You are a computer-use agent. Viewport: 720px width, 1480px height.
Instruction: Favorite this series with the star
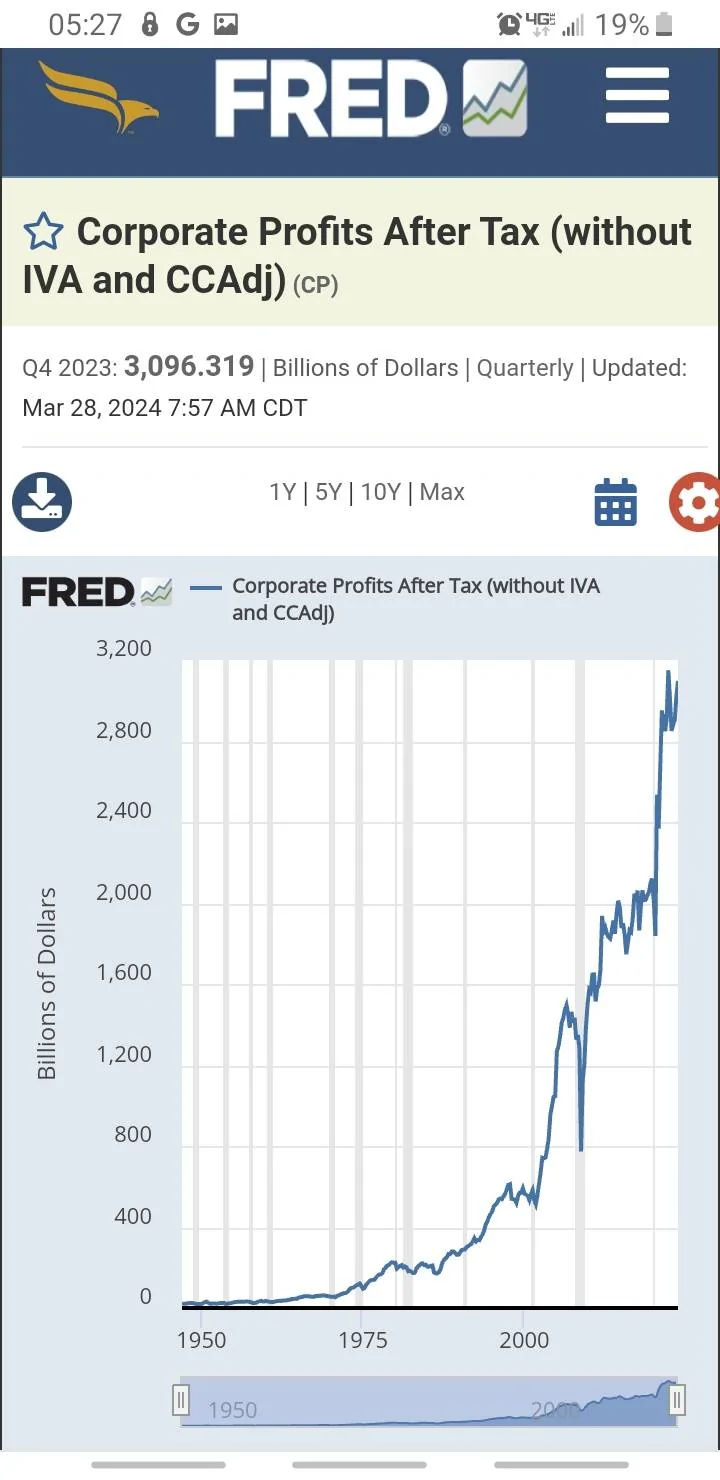43,233
